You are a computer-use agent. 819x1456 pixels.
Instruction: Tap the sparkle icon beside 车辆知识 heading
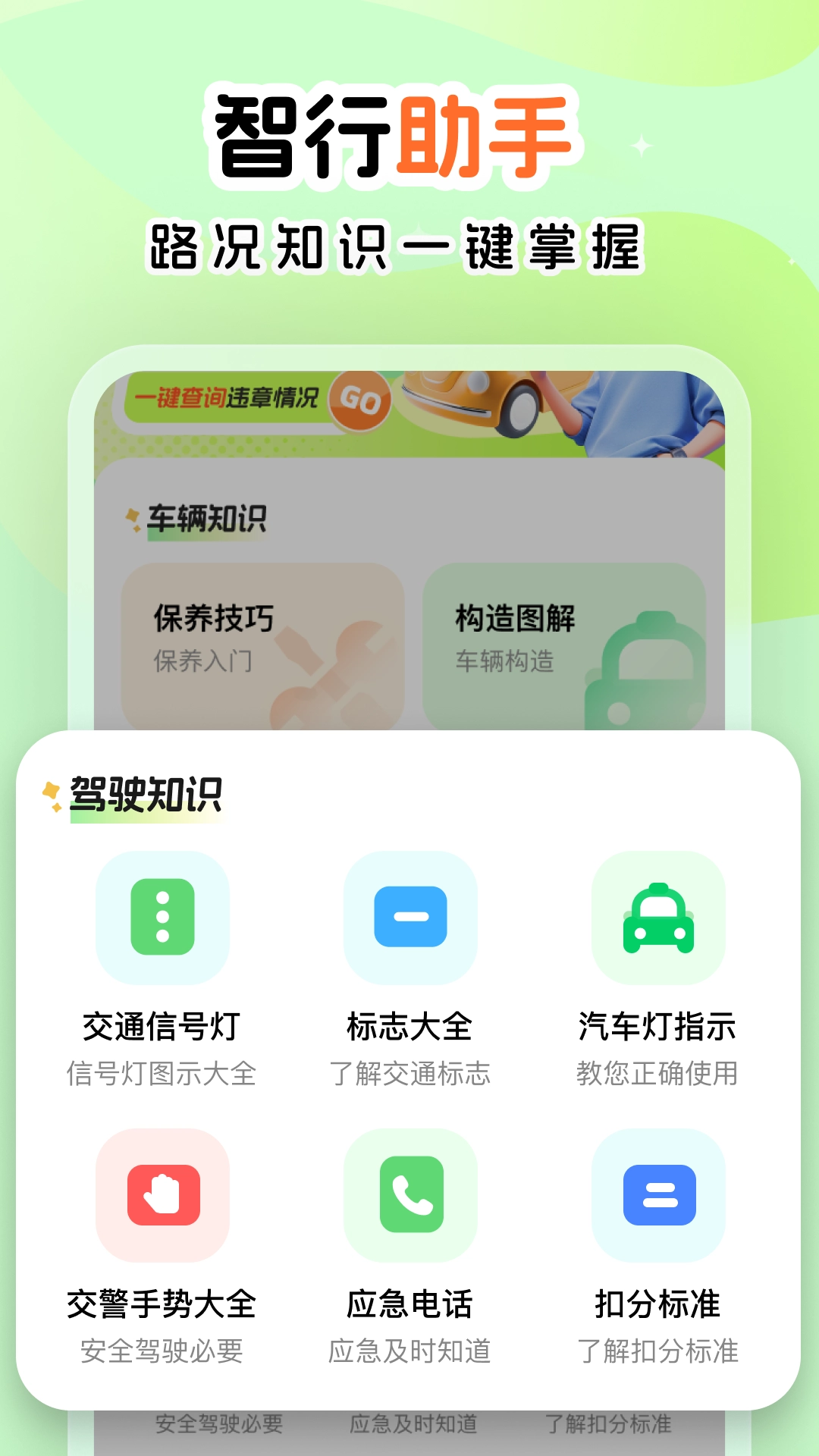[130, 514]
